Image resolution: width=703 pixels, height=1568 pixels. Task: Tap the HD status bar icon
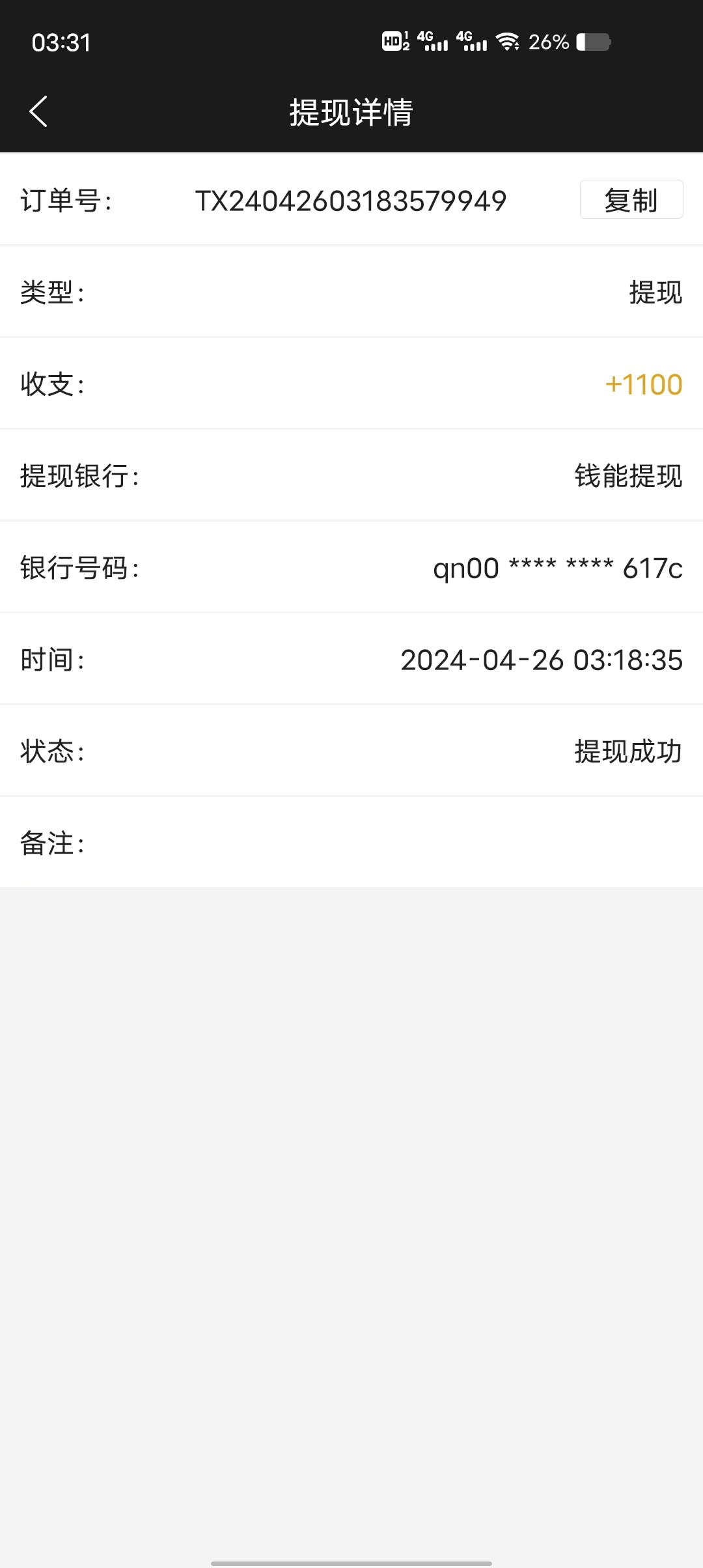click(393, 41)
